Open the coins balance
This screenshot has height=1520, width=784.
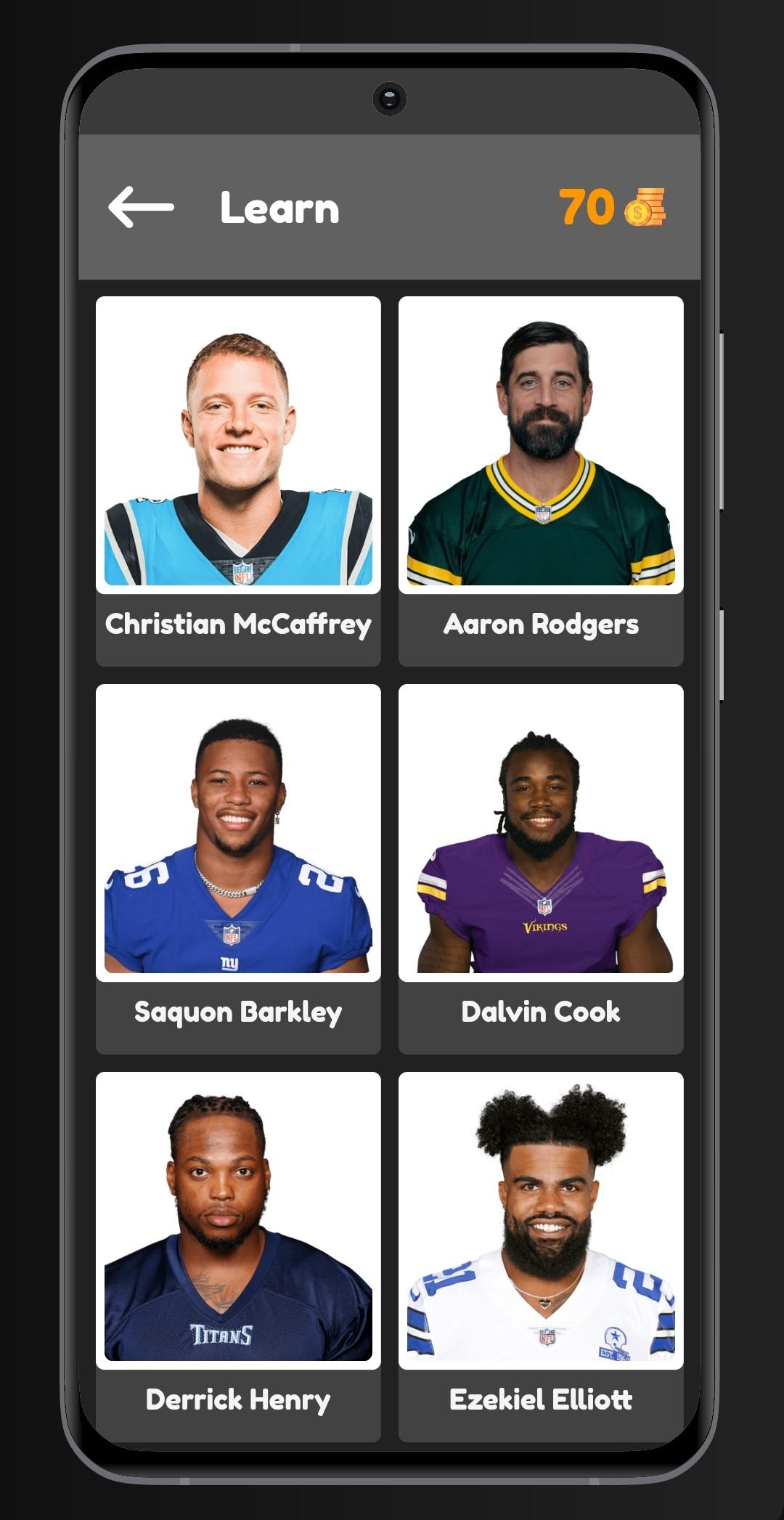point(612,207)
